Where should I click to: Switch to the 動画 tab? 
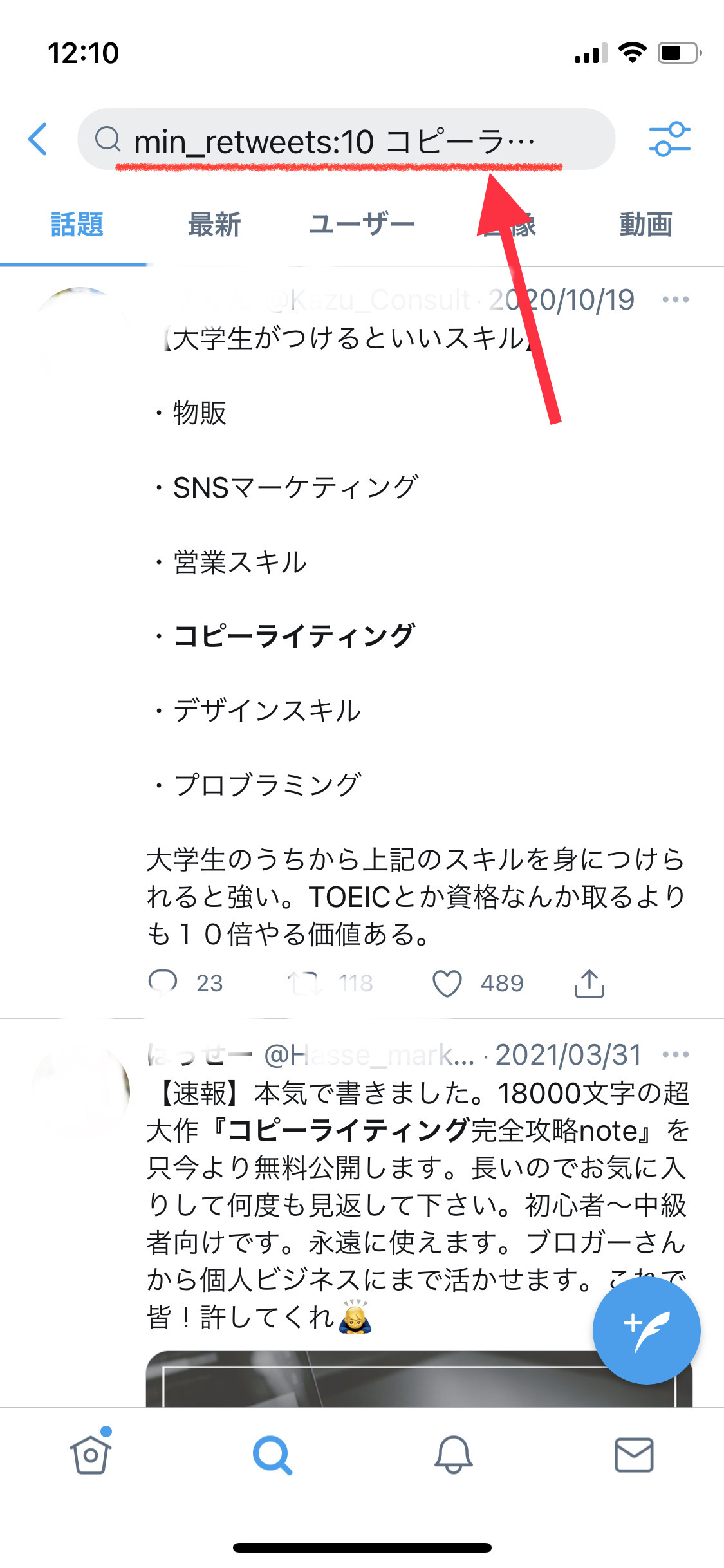645,225
